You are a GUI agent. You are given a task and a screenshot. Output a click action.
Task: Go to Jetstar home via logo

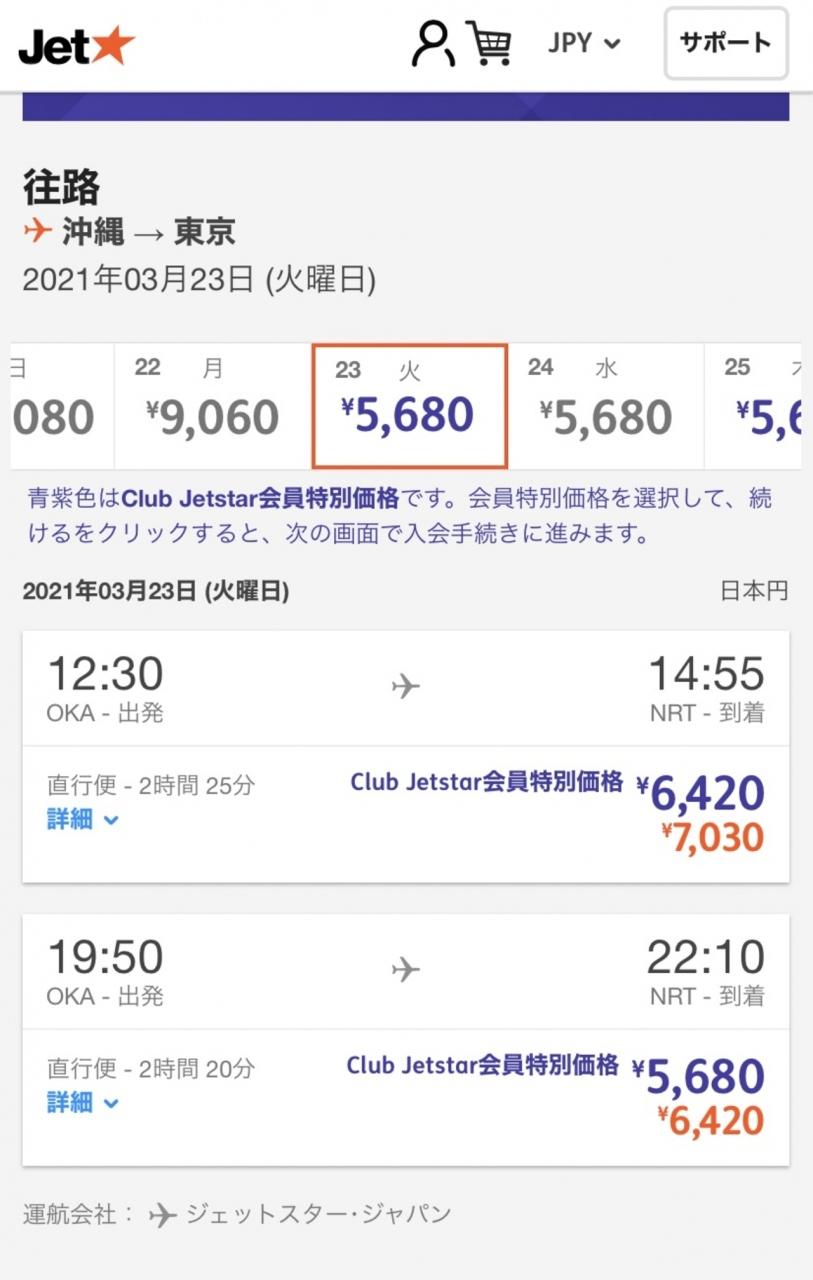pos(76,45)
